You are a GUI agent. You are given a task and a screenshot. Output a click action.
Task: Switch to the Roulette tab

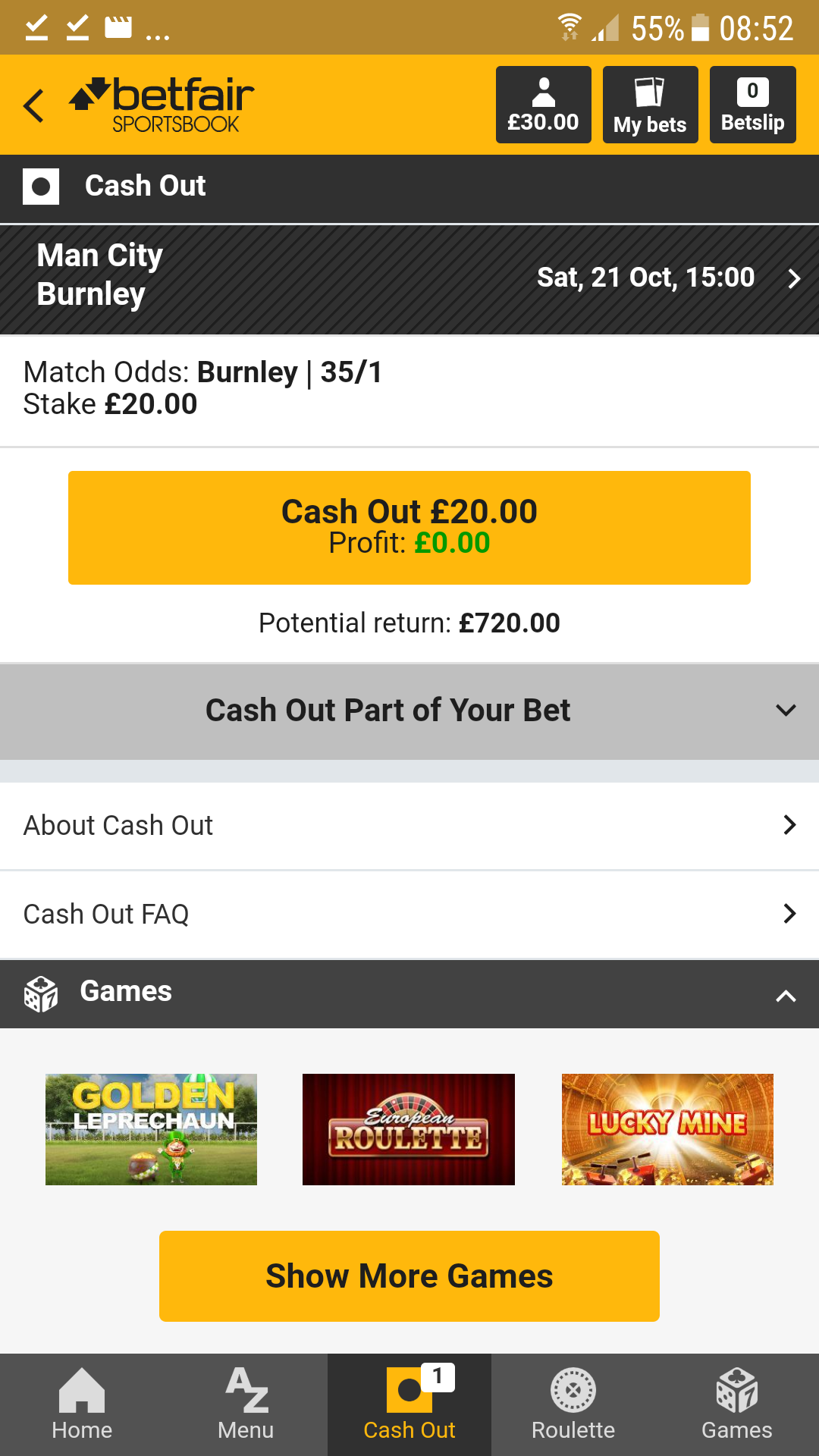click(573, 1404)
